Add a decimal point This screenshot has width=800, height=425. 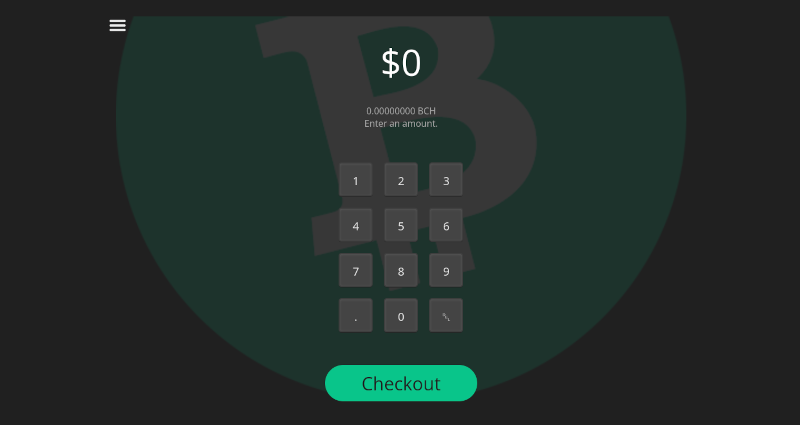pyautogui.click(x=356, y=315)
